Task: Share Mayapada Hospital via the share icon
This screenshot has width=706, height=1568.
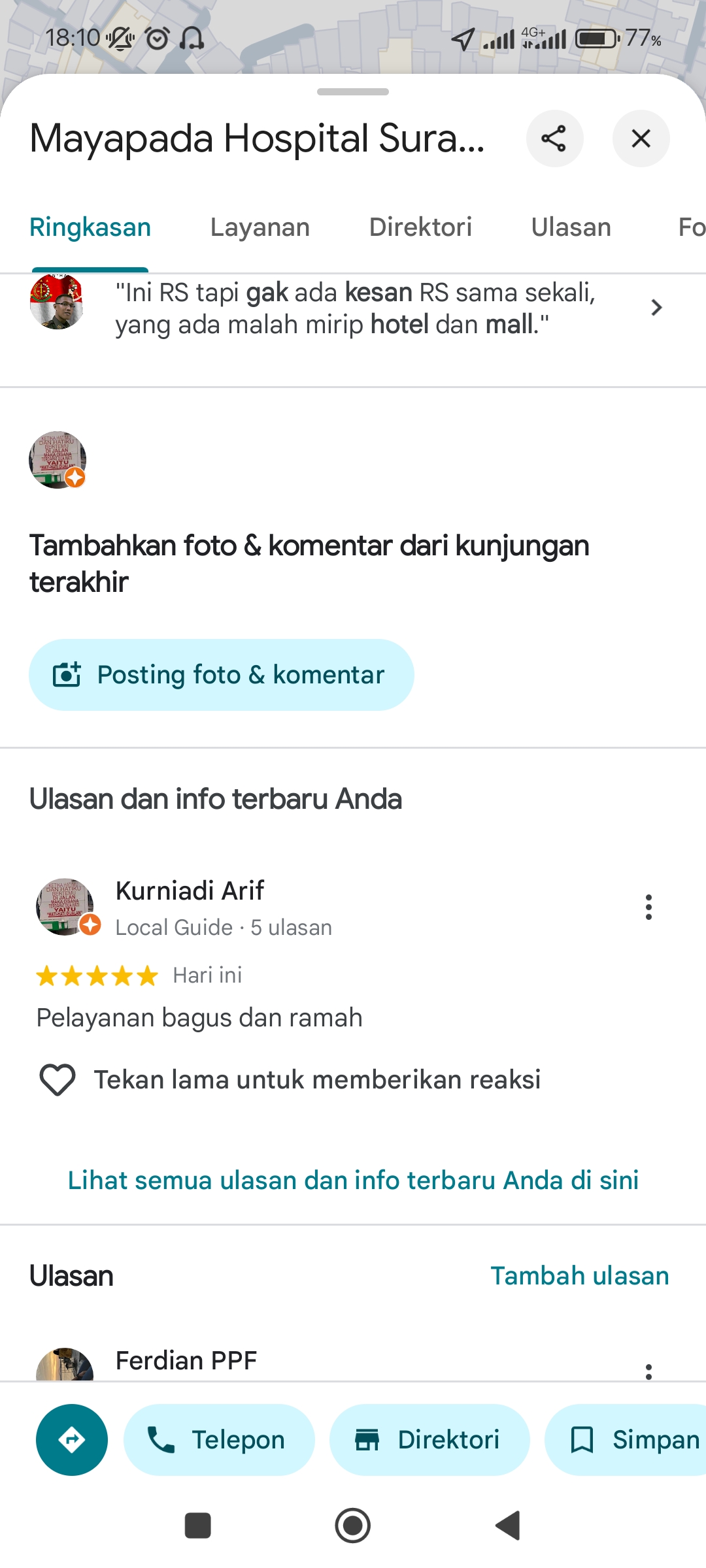Action: click(x=554, y=139)
